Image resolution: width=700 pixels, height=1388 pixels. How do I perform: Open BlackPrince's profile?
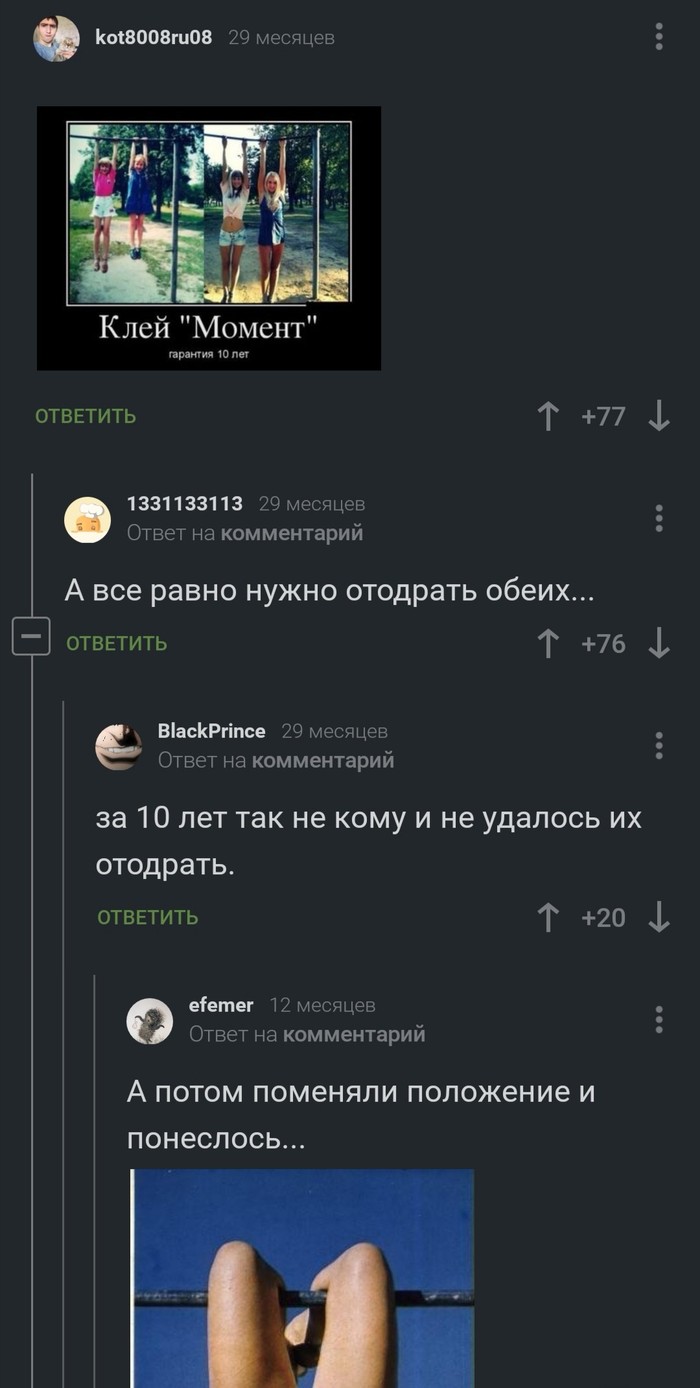[x=211, y=731]
